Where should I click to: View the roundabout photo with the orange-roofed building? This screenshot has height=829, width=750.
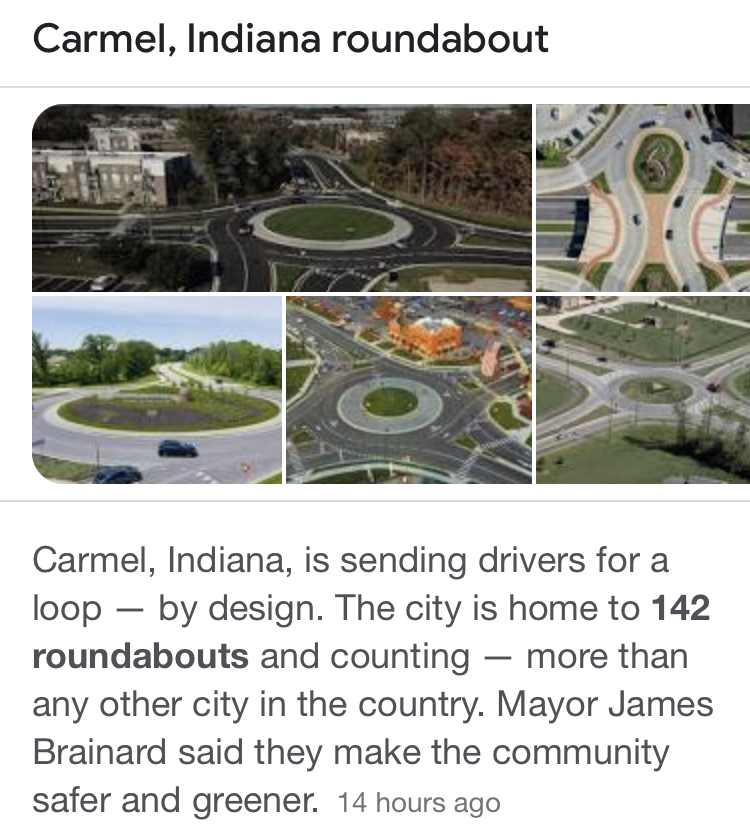(409, 390)
